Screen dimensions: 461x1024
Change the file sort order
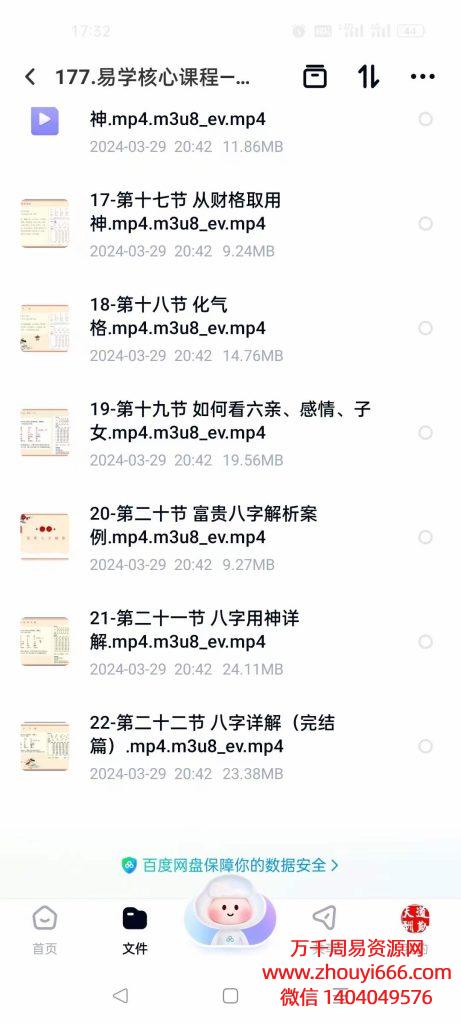pyautogui.click(x=368, y=77)
